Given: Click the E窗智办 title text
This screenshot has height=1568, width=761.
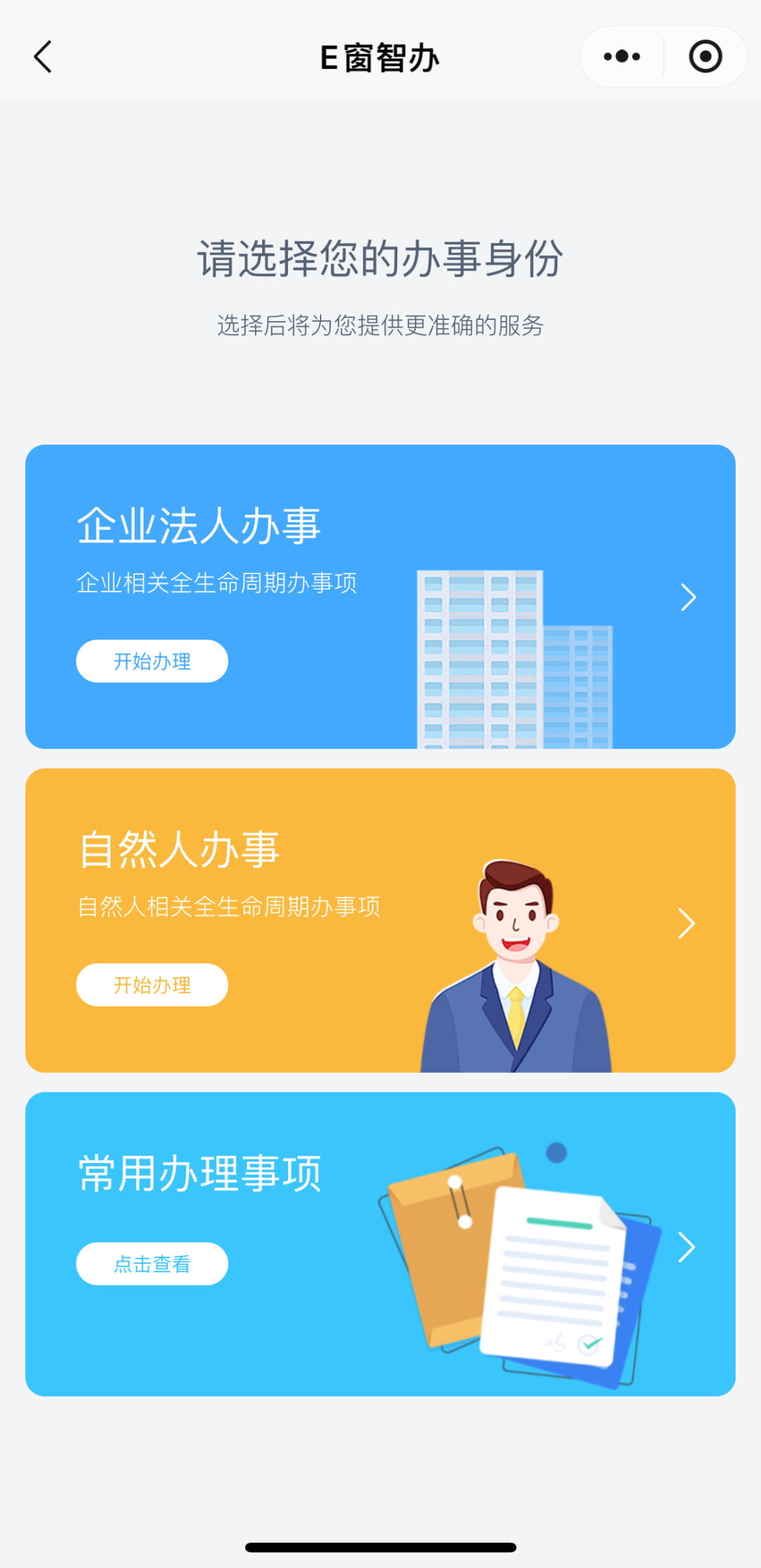Looking at the screenshot, I should tap(380, 58).
